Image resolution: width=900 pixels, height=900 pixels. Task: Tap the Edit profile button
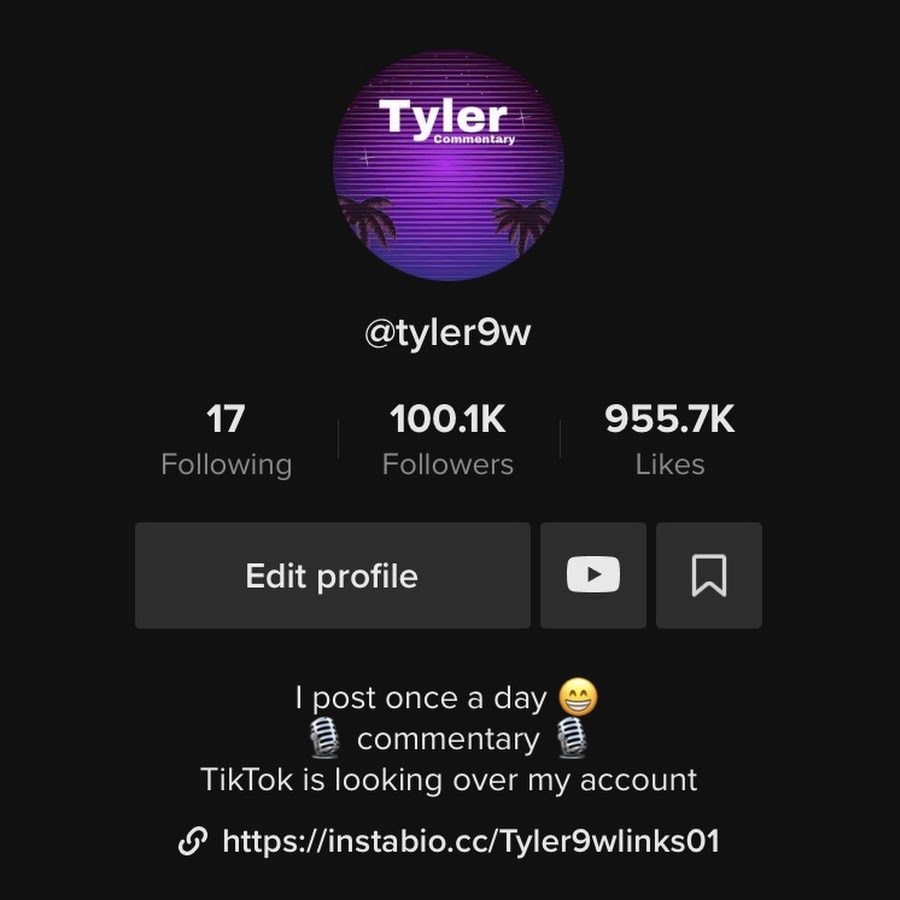click(x=332, y=576)
